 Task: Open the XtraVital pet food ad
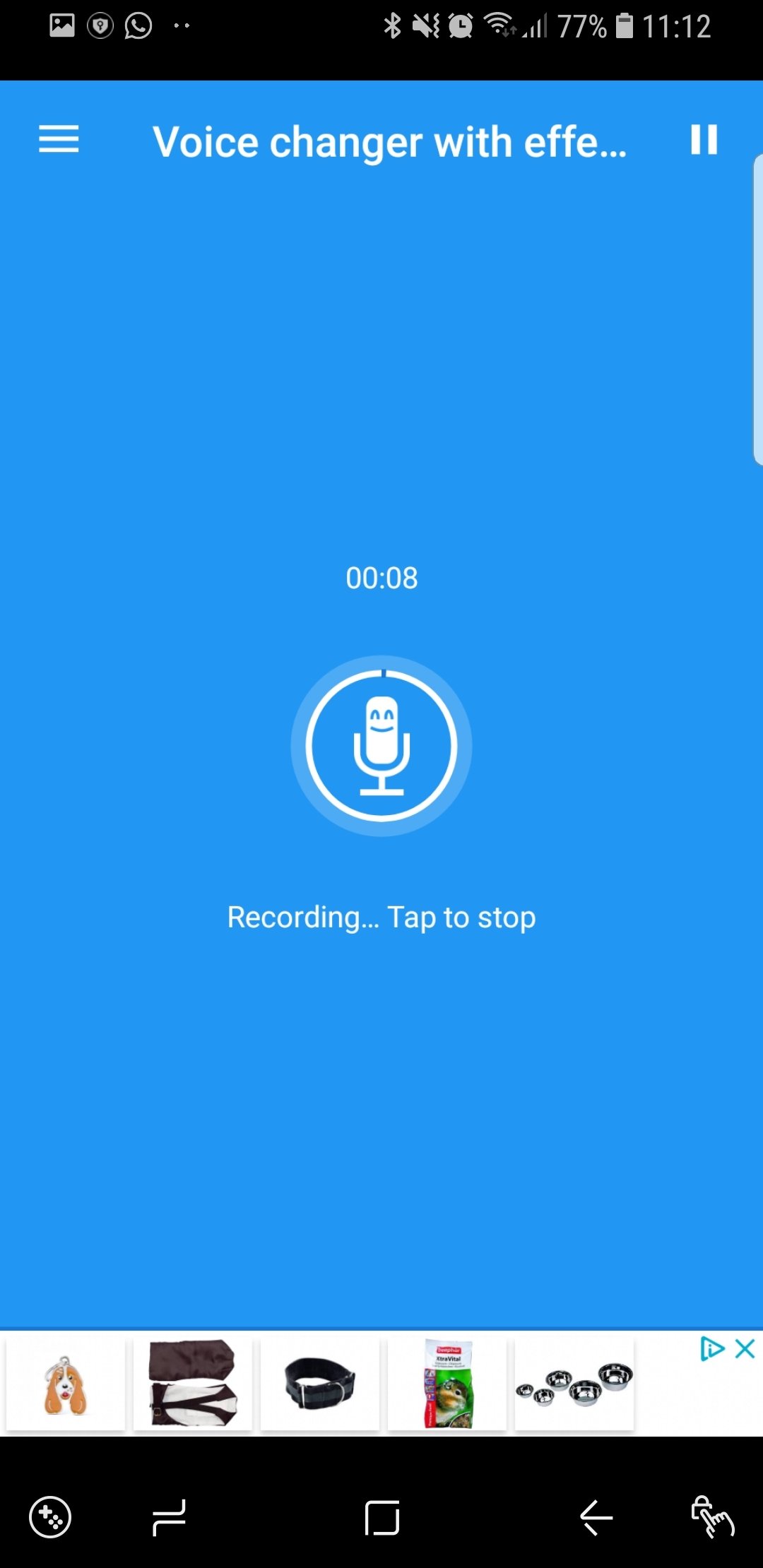click(447, 1384)
